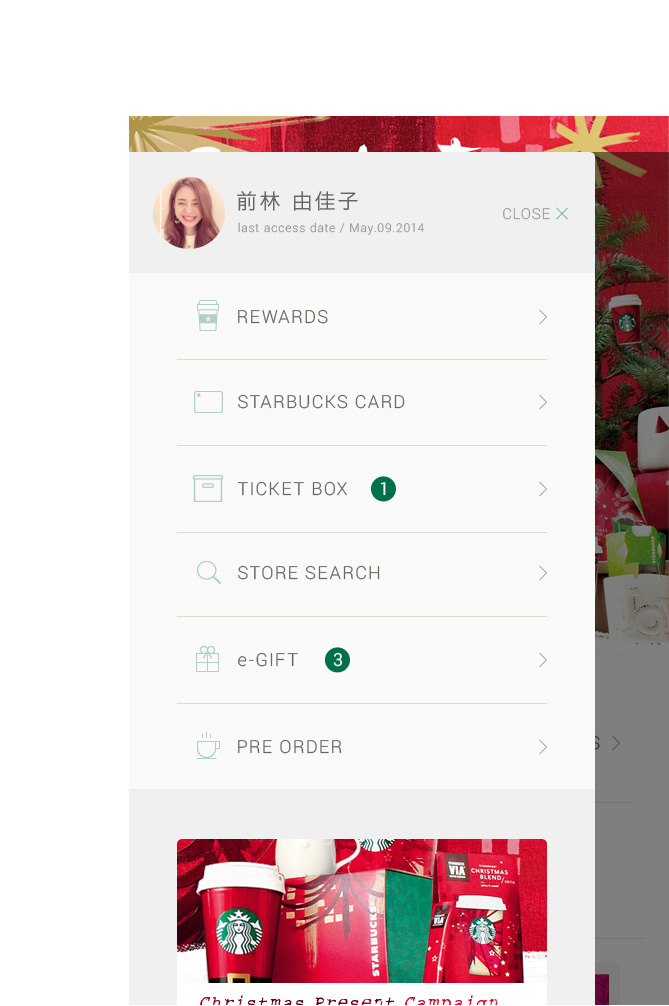
Task: Open Ticket Box with one notification
Action: coord(362,489)
